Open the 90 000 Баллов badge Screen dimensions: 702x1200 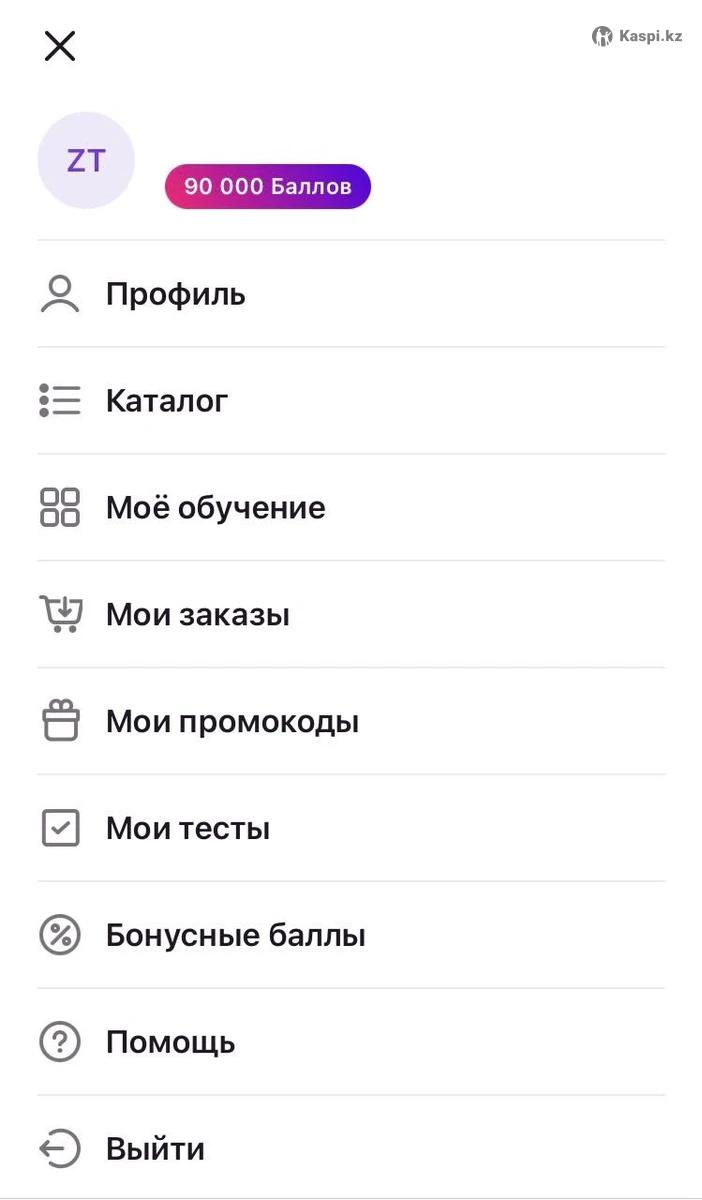[x=267, y=187]
